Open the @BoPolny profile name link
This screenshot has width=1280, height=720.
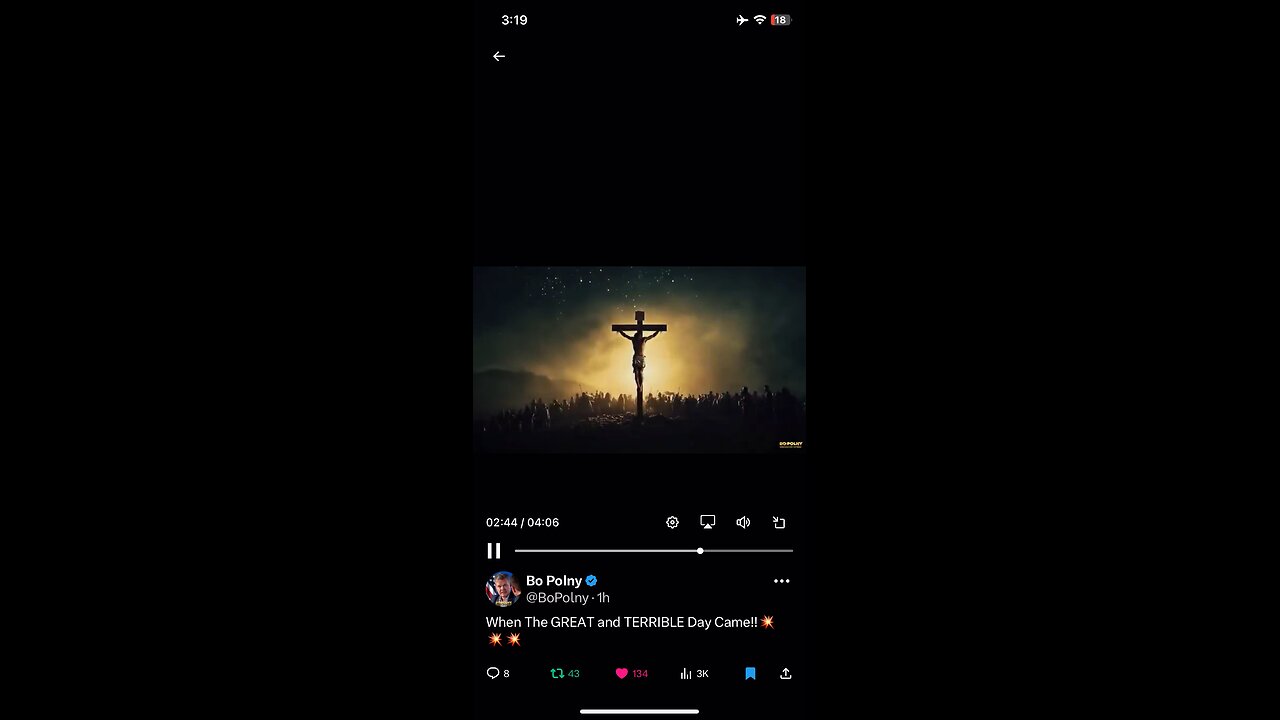coord(557,598)
